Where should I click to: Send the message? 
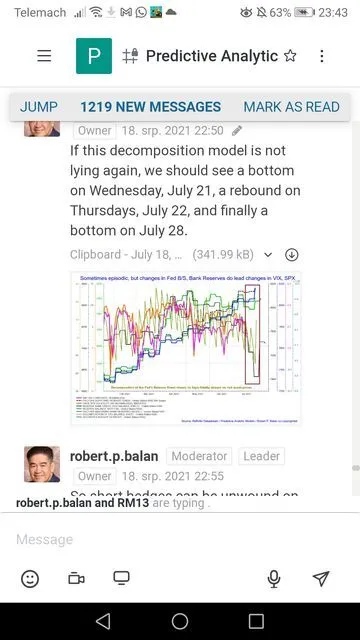point(321,578)
